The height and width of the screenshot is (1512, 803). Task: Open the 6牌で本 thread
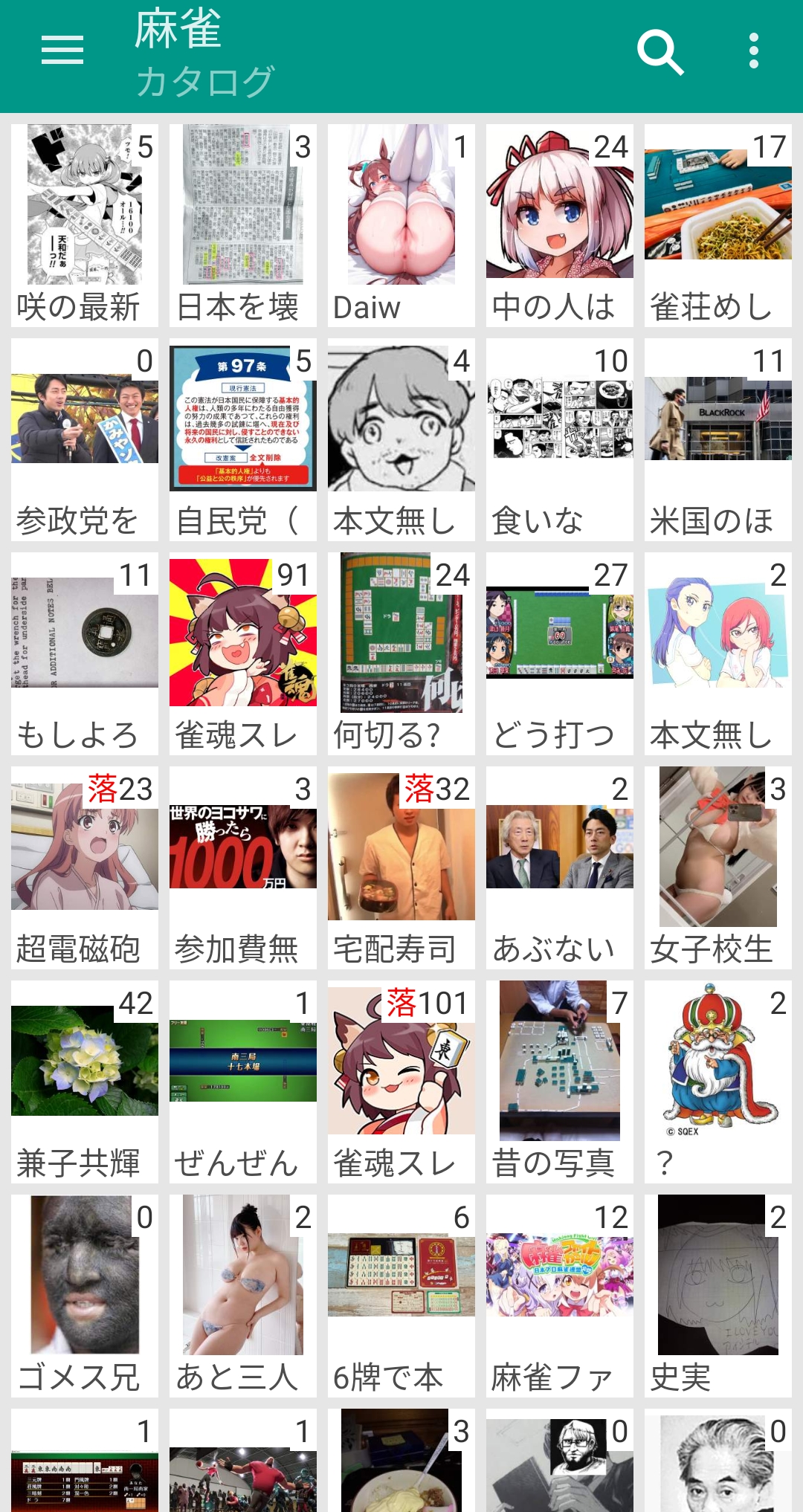[x=401, y=1295]
